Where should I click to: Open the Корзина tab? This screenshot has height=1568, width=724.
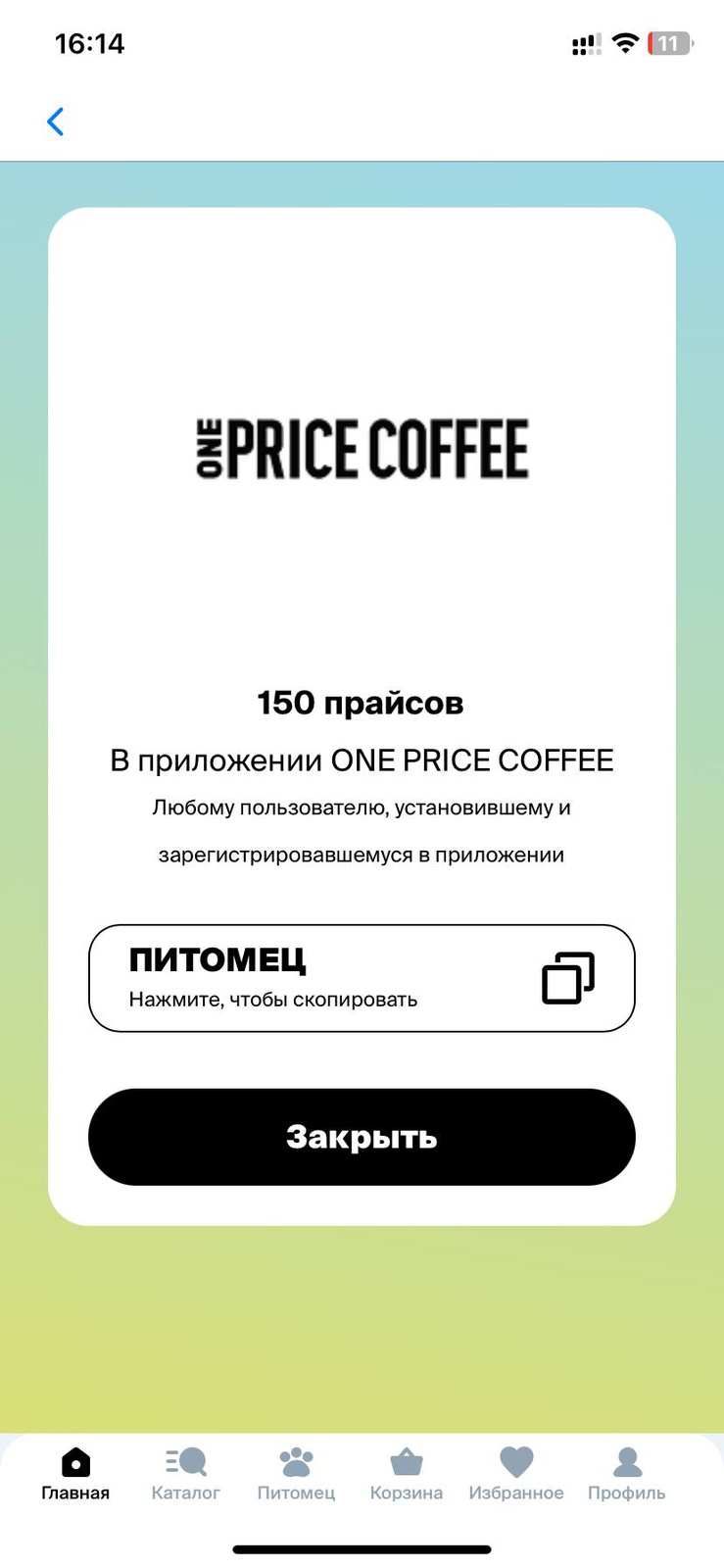pyautogui.click(x=406, y=1474)
